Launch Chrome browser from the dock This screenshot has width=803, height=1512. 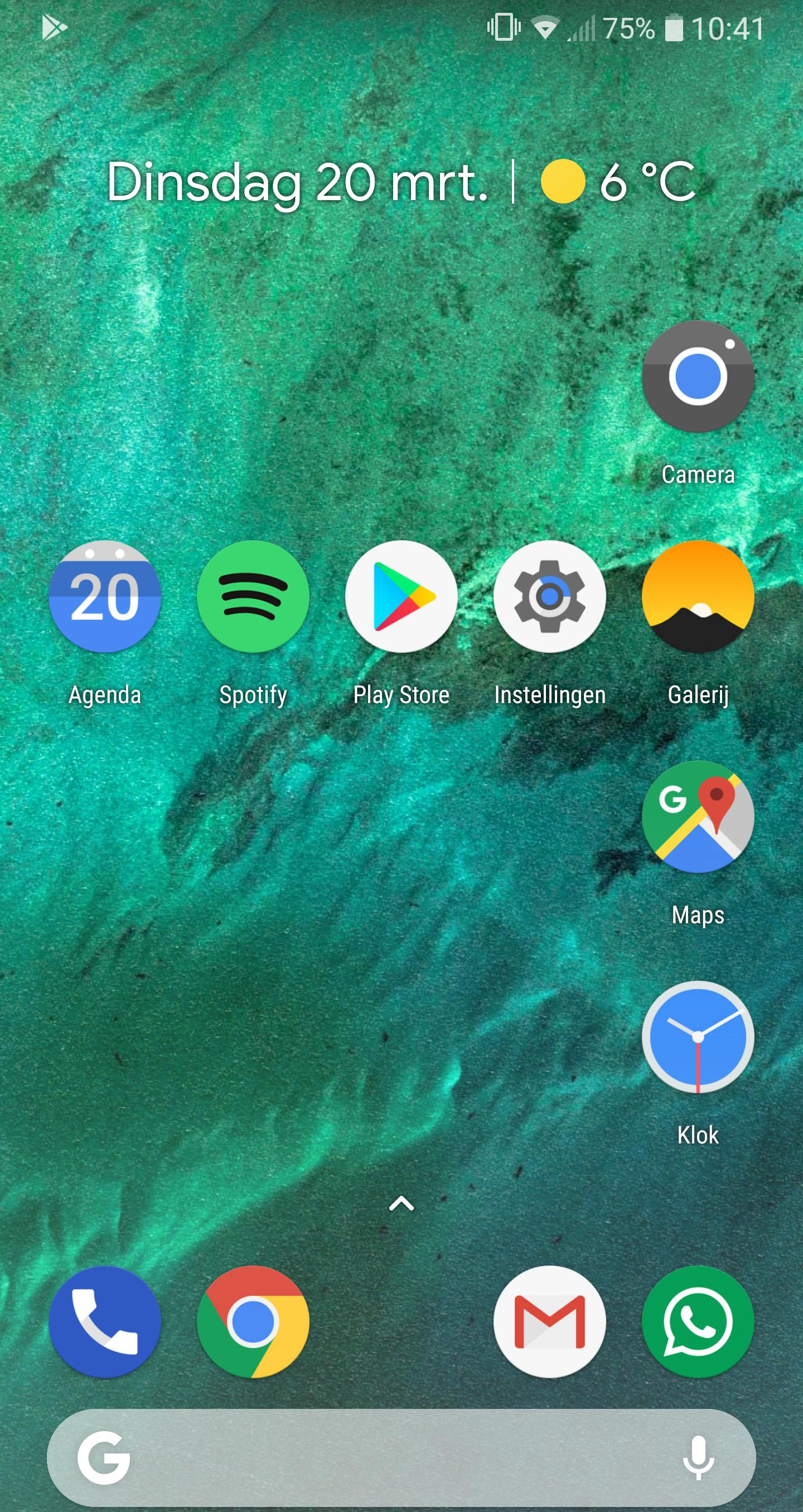pos(253,1322)
